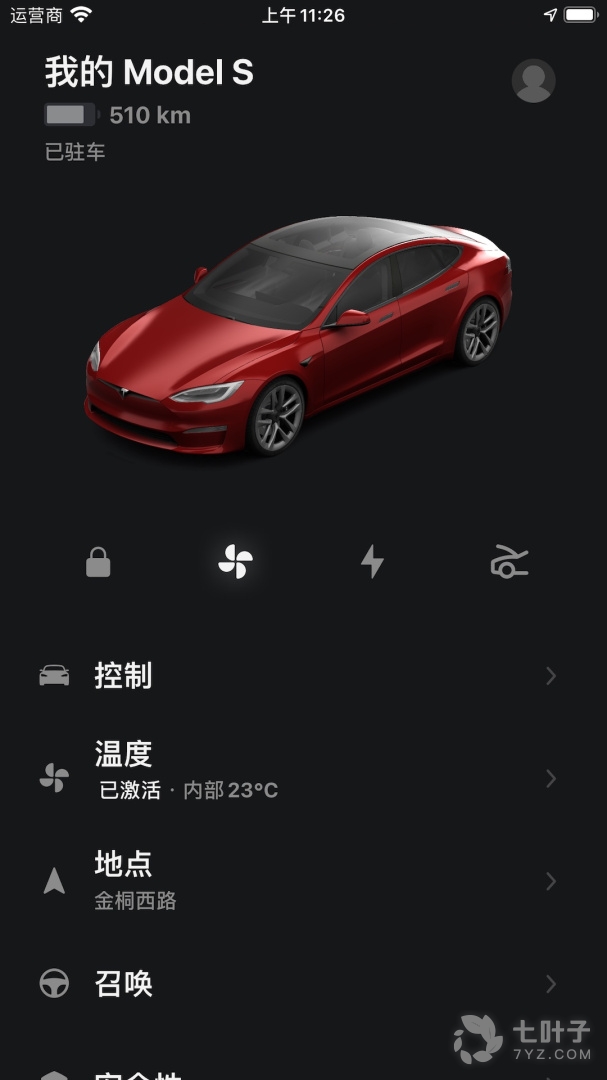Open the profile avatar icon
This screenshot has height=1080, width=607.
click(533, 80)
